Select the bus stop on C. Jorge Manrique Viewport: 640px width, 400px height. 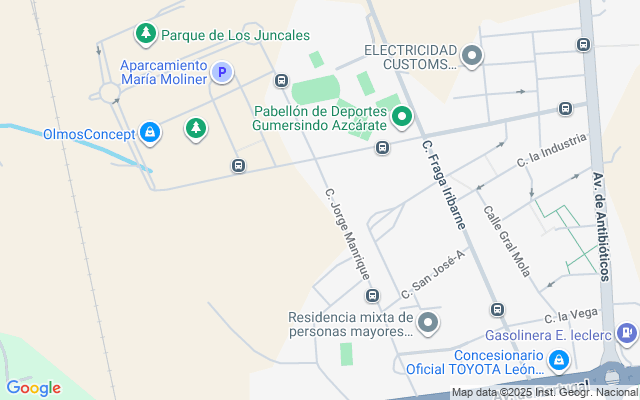pyautogui.click(x=372, y=295)
